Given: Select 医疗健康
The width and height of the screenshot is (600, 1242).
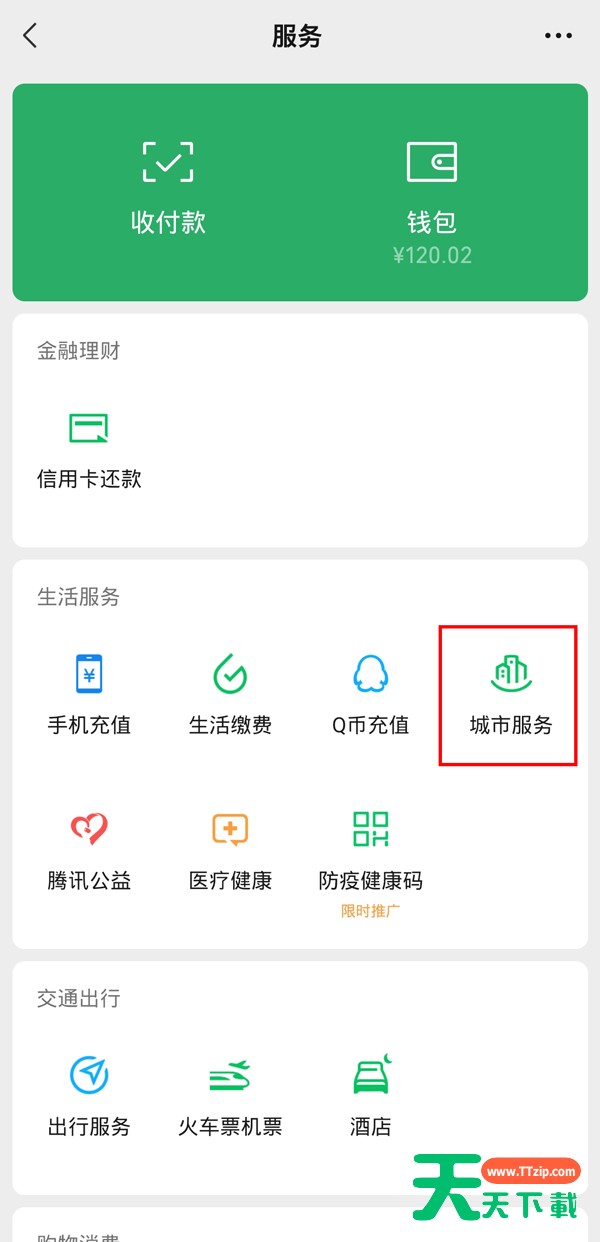Looking at the screenshot, I should coord(230,851).
